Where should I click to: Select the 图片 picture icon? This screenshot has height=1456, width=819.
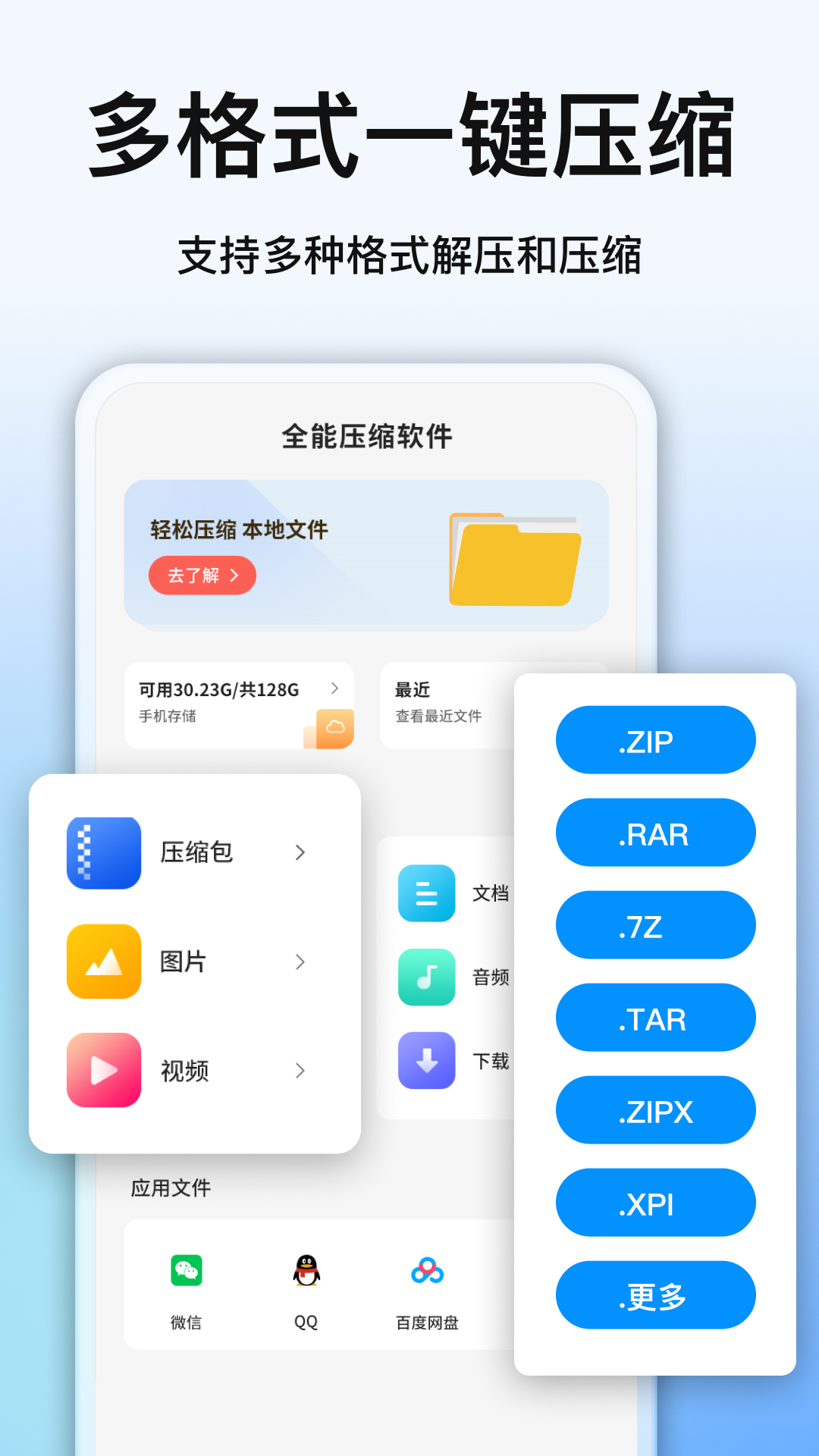[x=103, y=962]
